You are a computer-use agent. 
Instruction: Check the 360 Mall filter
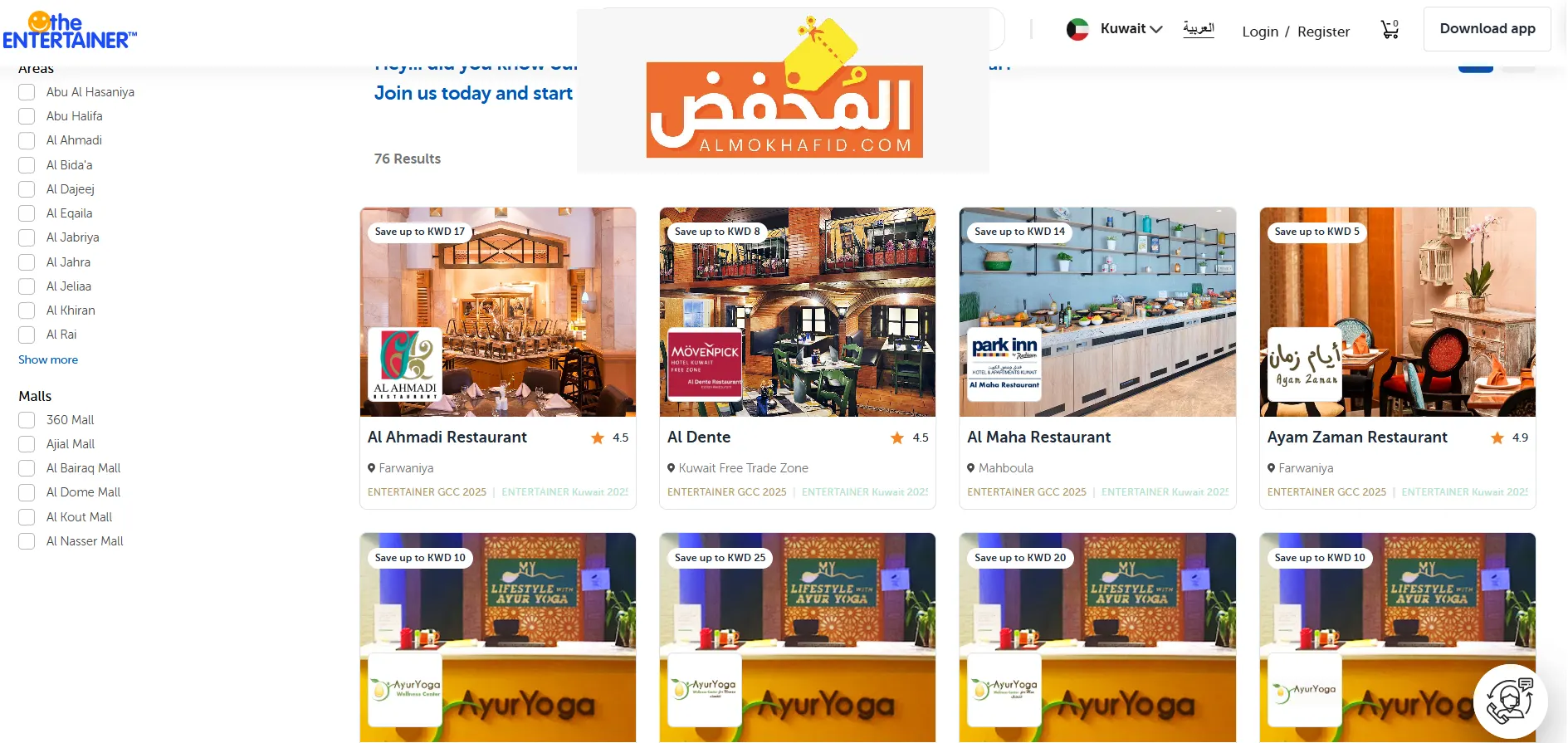click(27, 420)
